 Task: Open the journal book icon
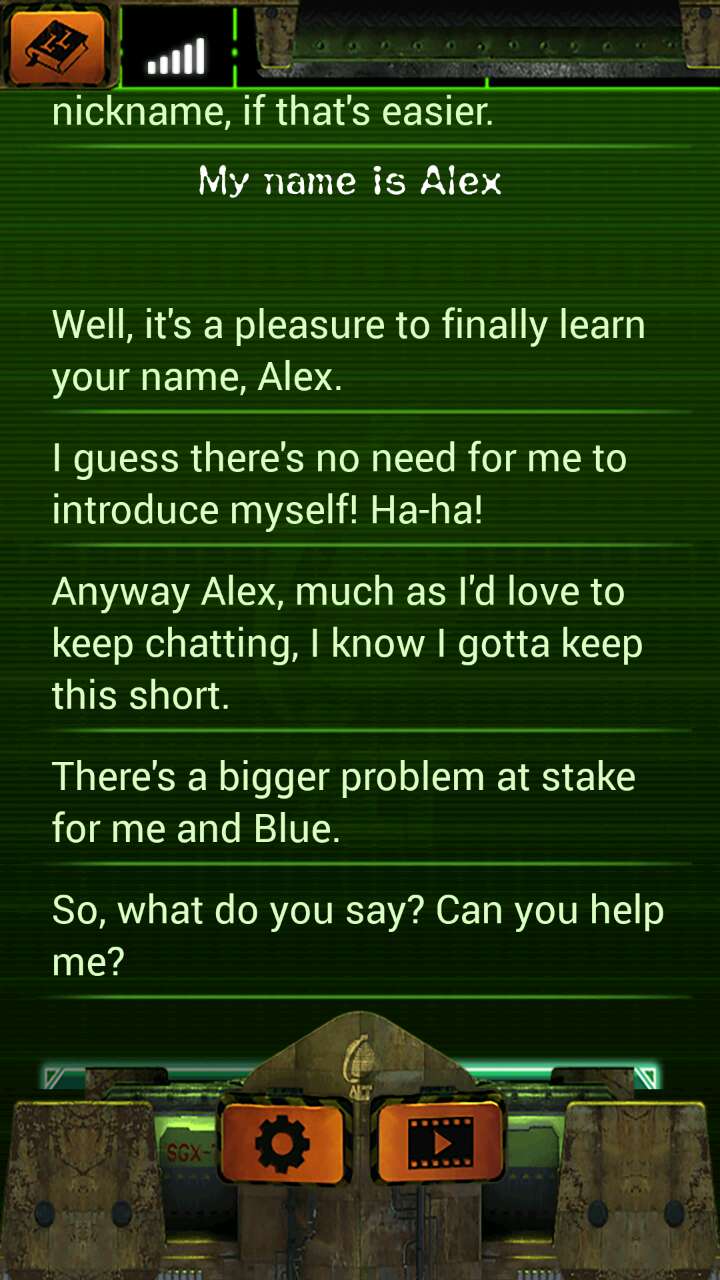tap(57, 45)
